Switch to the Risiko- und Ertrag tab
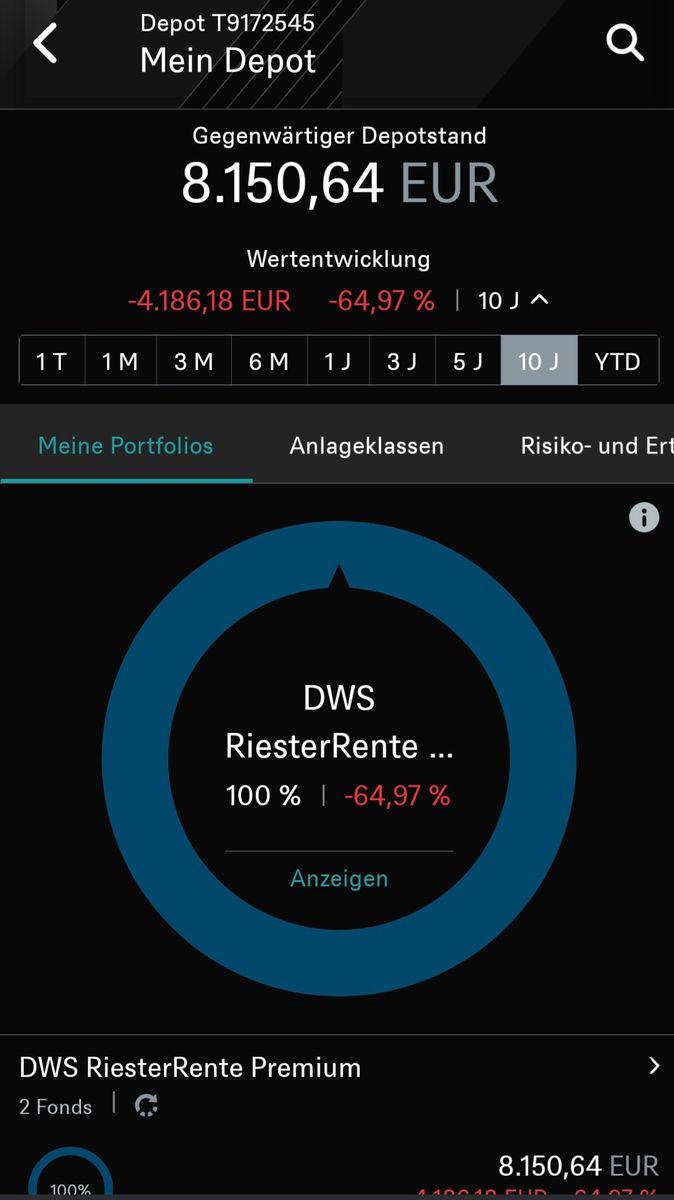This screenshot has width=674, height=1200. coord(597,446)
